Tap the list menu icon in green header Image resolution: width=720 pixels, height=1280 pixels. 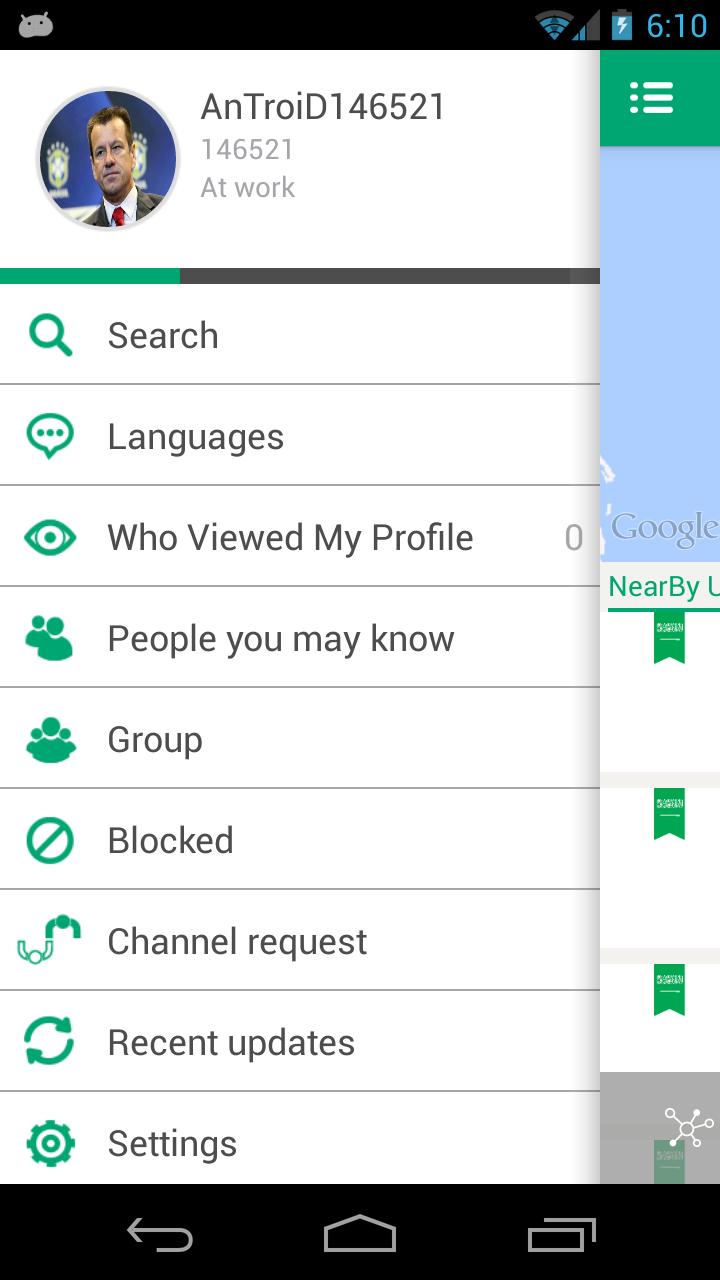click(x=652, y=98)
